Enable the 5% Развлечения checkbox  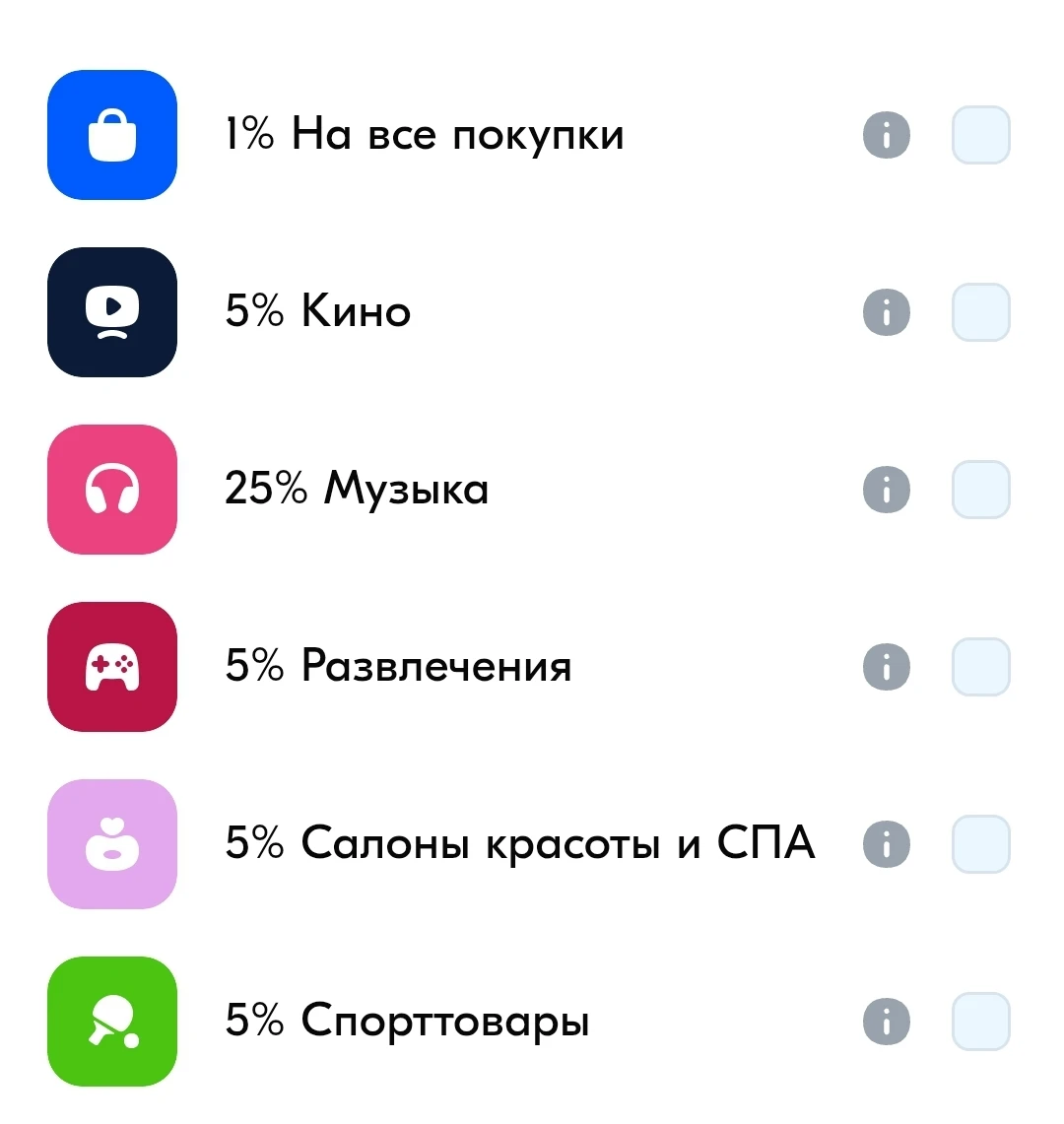[980, 667]
